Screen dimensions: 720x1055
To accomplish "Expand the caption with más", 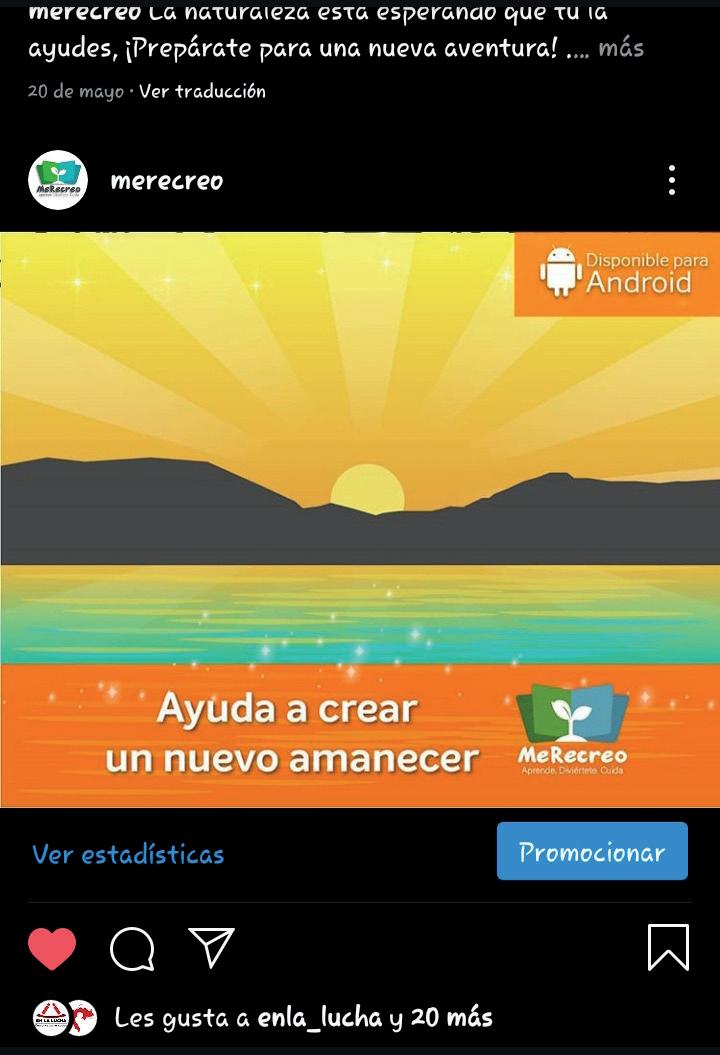I will coord(621,48).
